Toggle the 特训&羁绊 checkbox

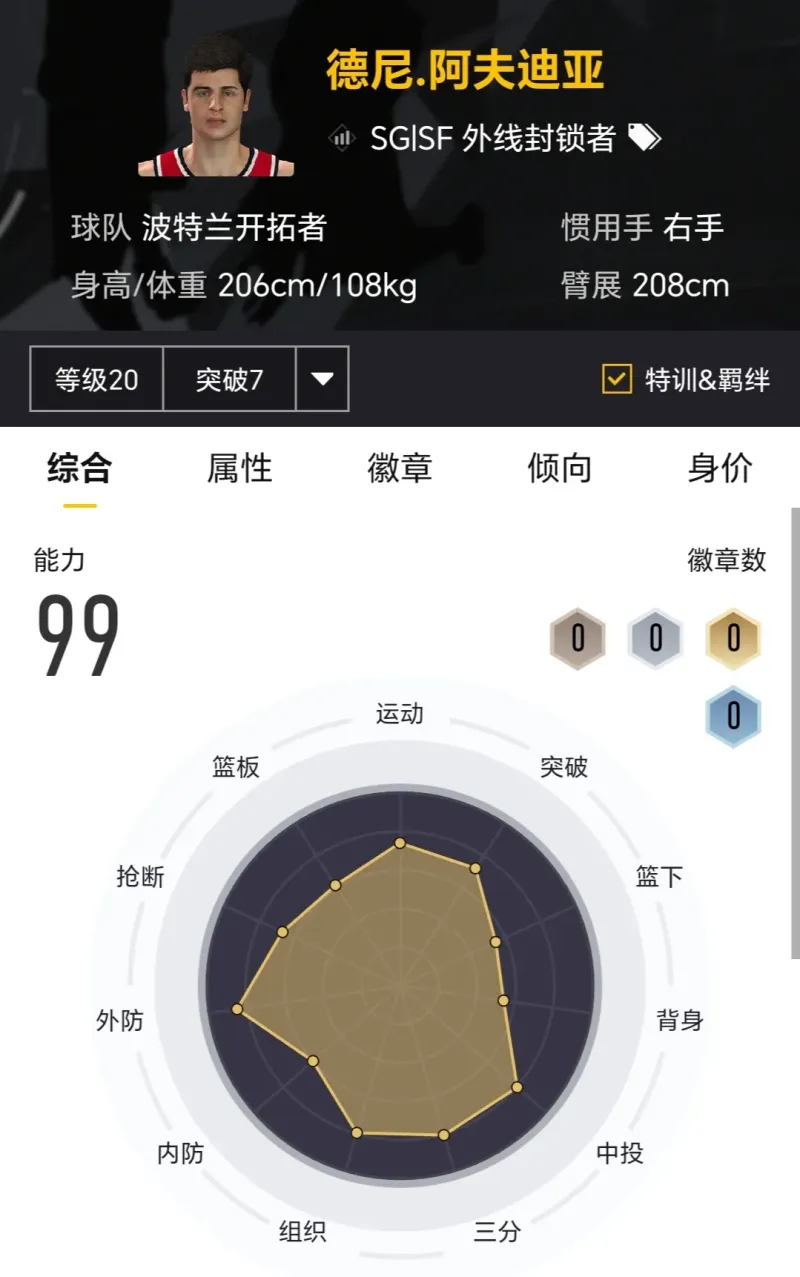pos(617,379)
